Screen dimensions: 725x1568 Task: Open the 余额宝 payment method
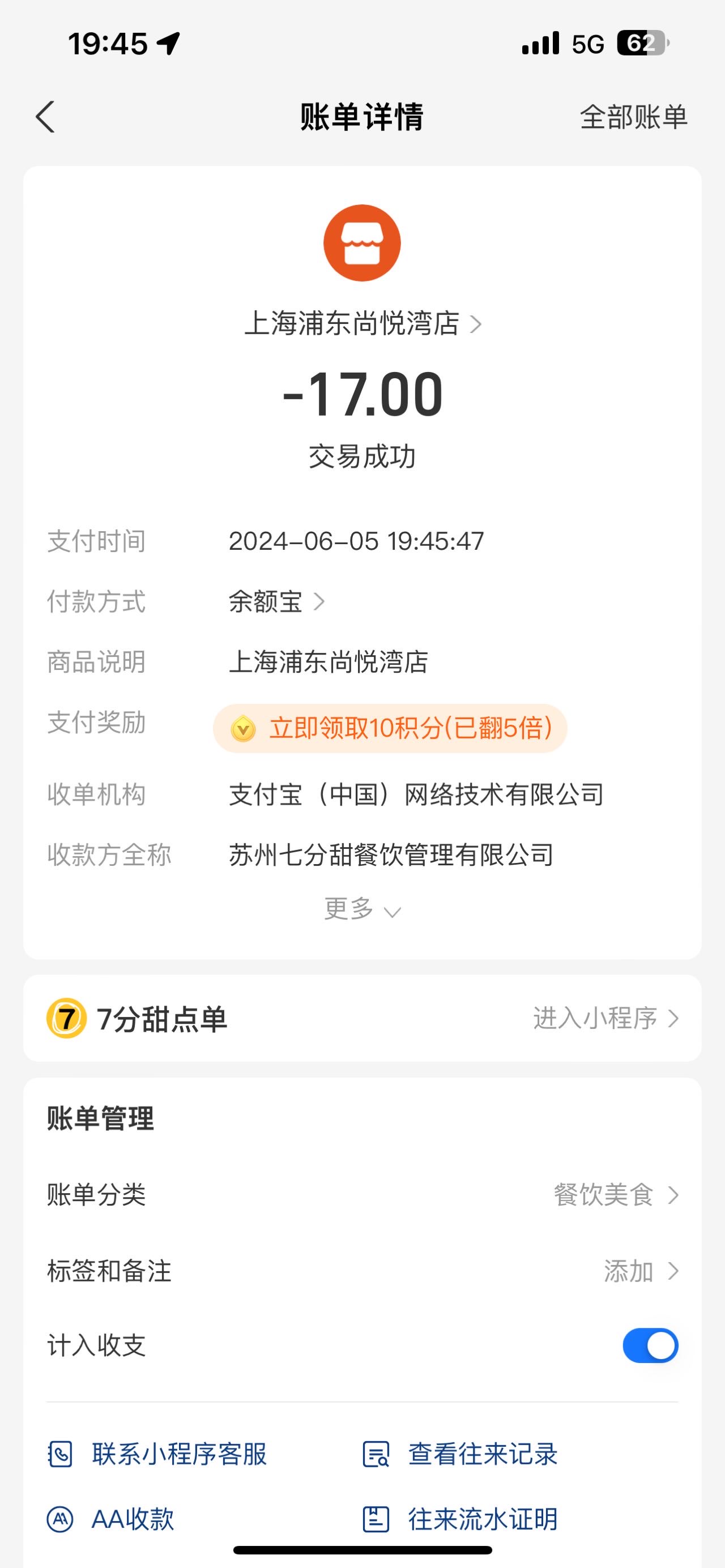coord(276,602)
